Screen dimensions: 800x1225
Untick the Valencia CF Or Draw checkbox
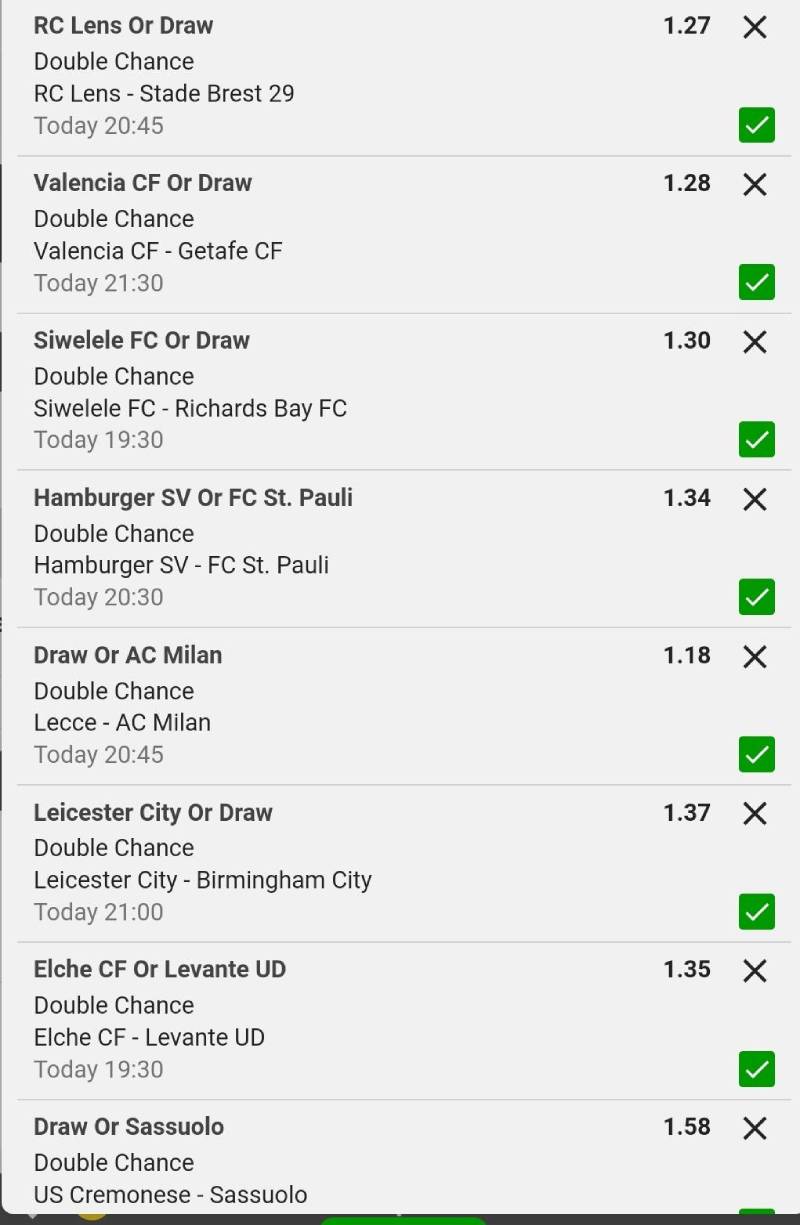click(756, 282)
